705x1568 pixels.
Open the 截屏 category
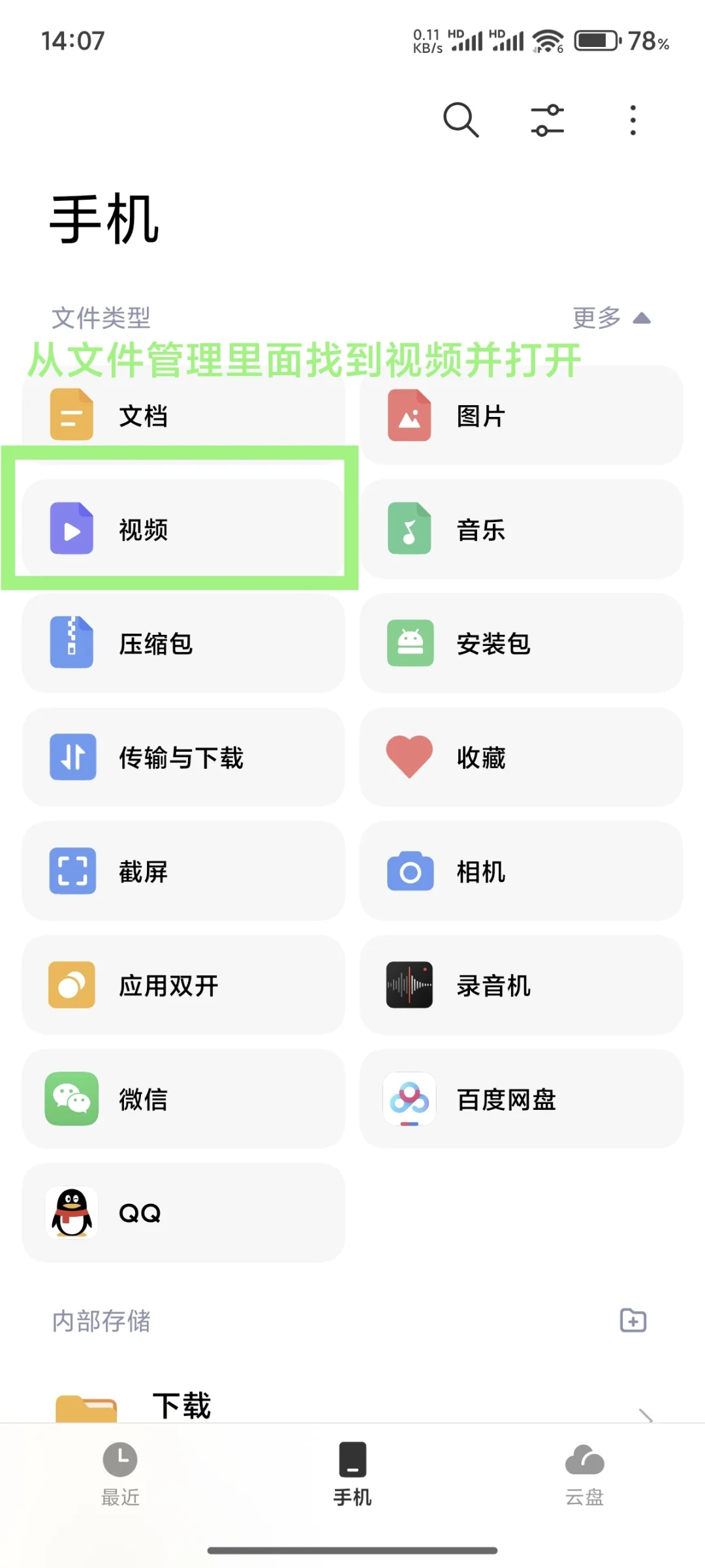[x=183, y=871]
